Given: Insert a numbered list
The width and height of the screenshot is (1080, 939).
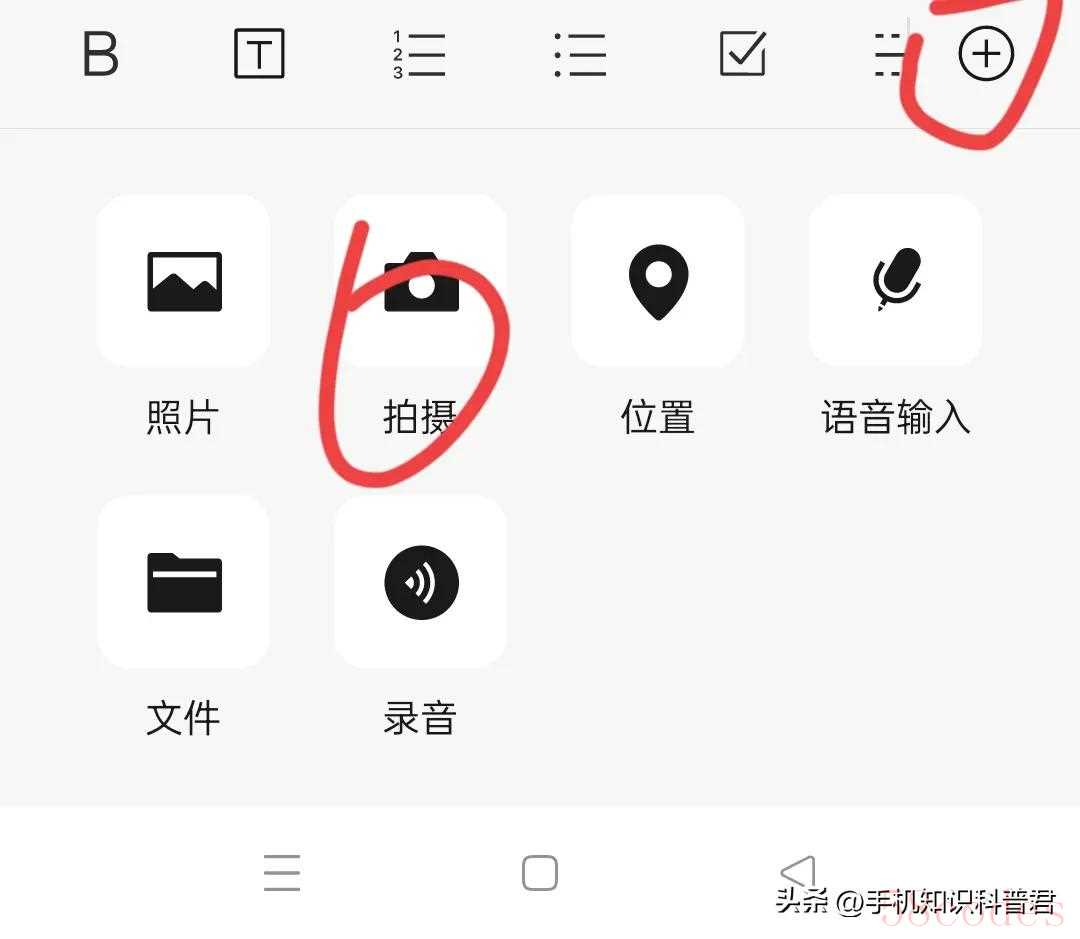Looking at the screenshot, I should click(419, 54).
